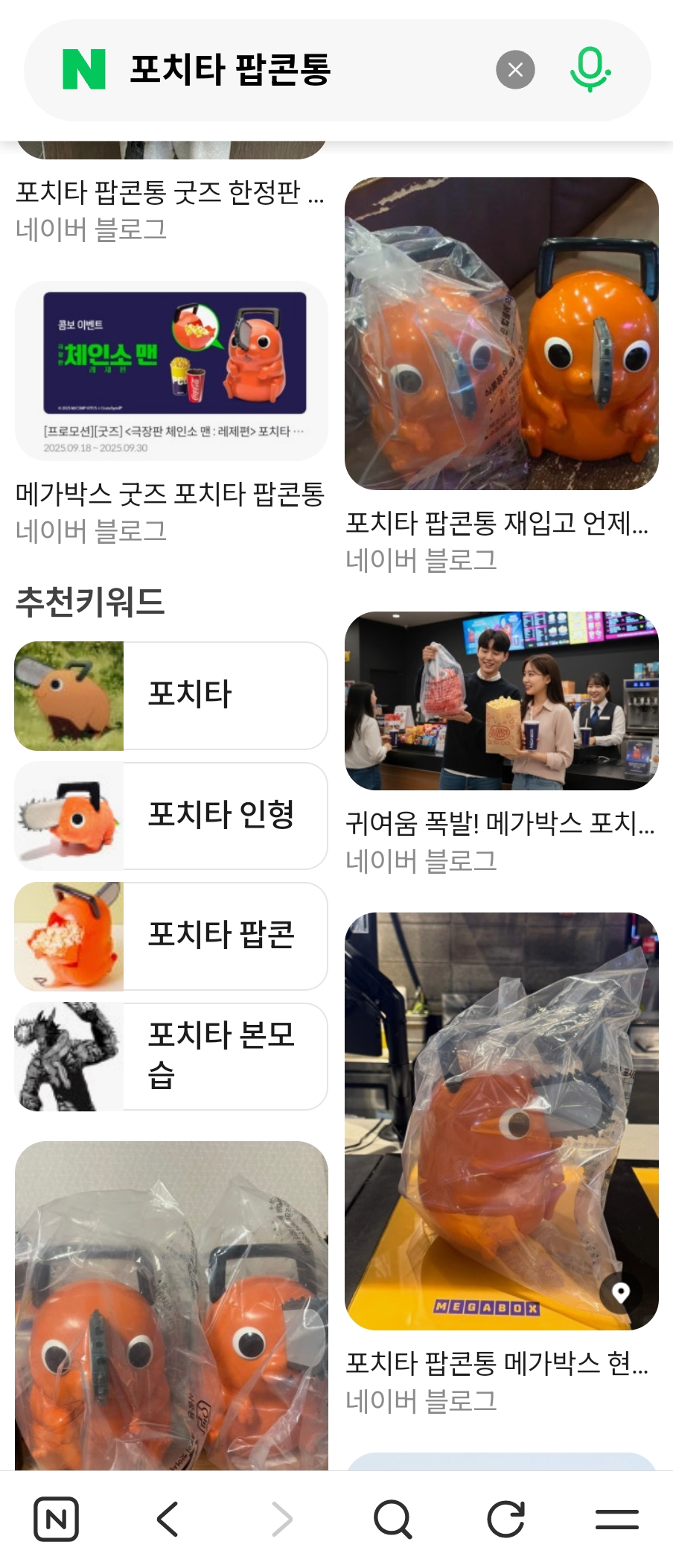This screenshot has width=673, height=1568.
Task: Go back to the previous page
Action: 168,1519
